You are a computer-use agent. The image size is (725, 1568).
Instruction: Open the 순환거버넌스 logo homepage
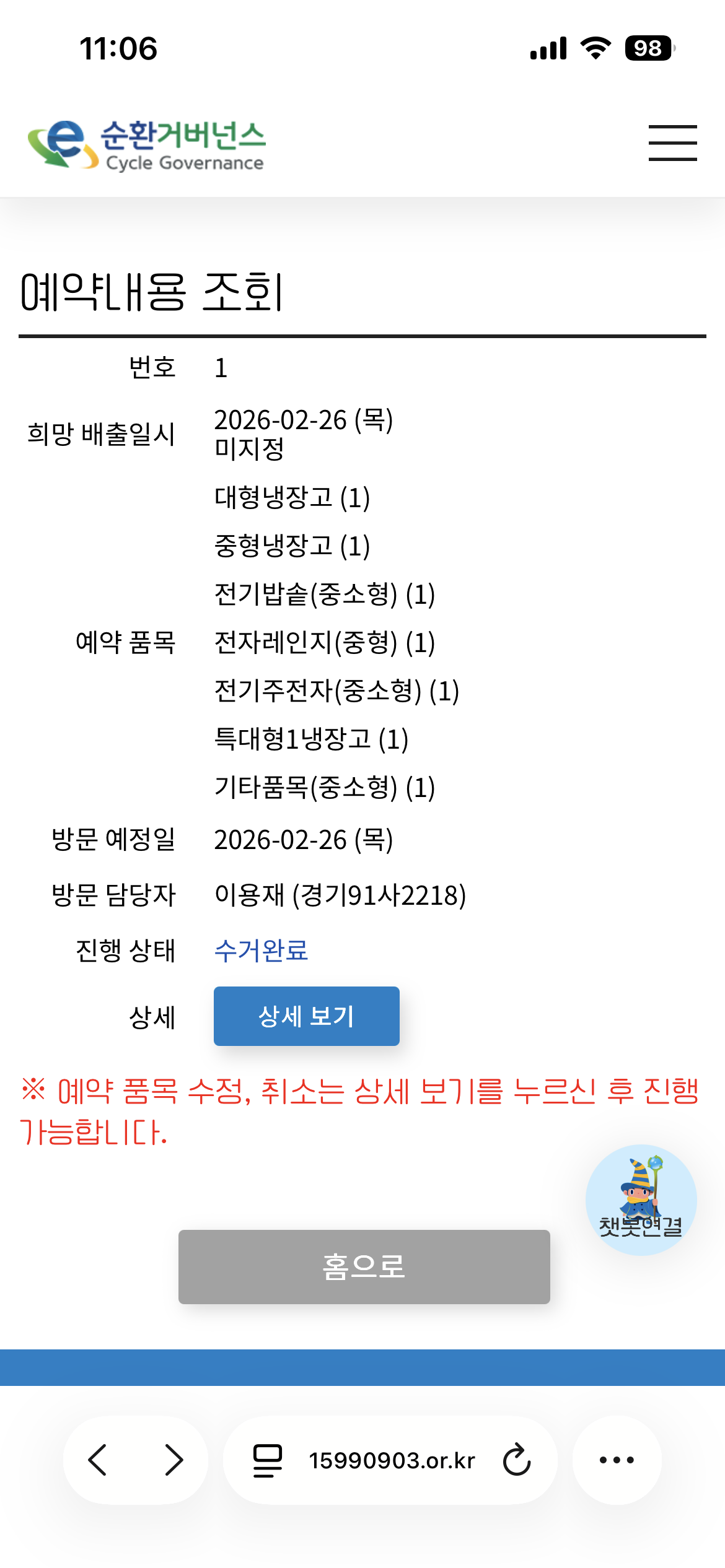[x=147, y=145]
